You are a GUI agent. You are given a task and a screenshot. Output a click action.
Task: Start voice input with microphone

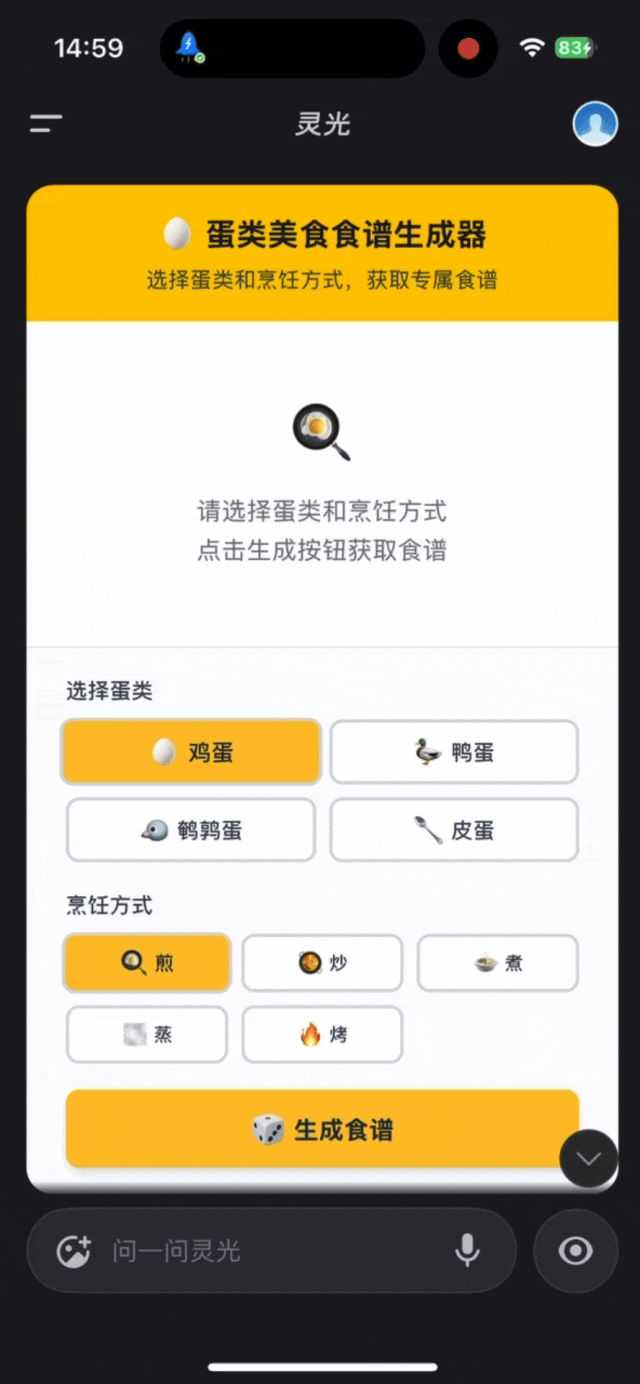(x=467, y=1250)
